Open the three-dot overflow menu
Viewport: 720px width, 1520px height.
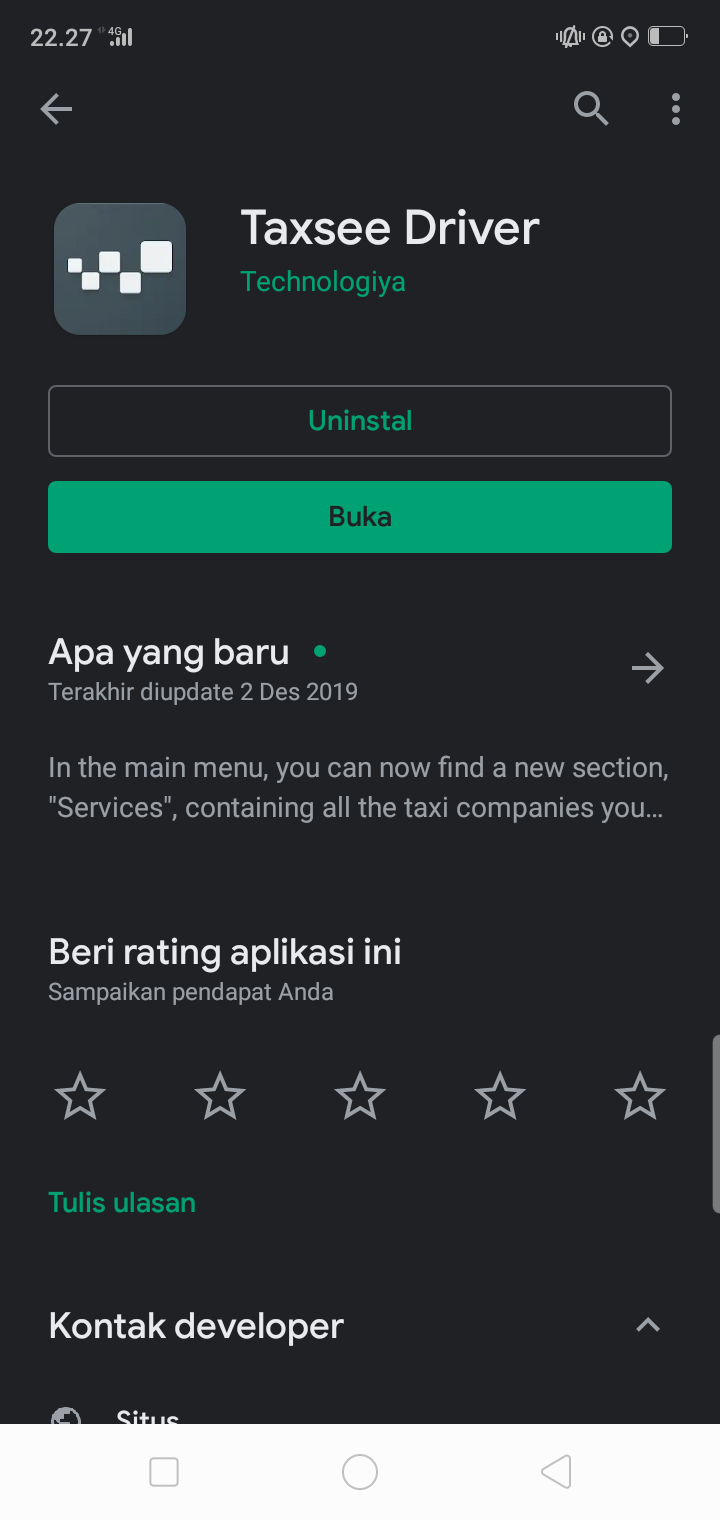676,109
